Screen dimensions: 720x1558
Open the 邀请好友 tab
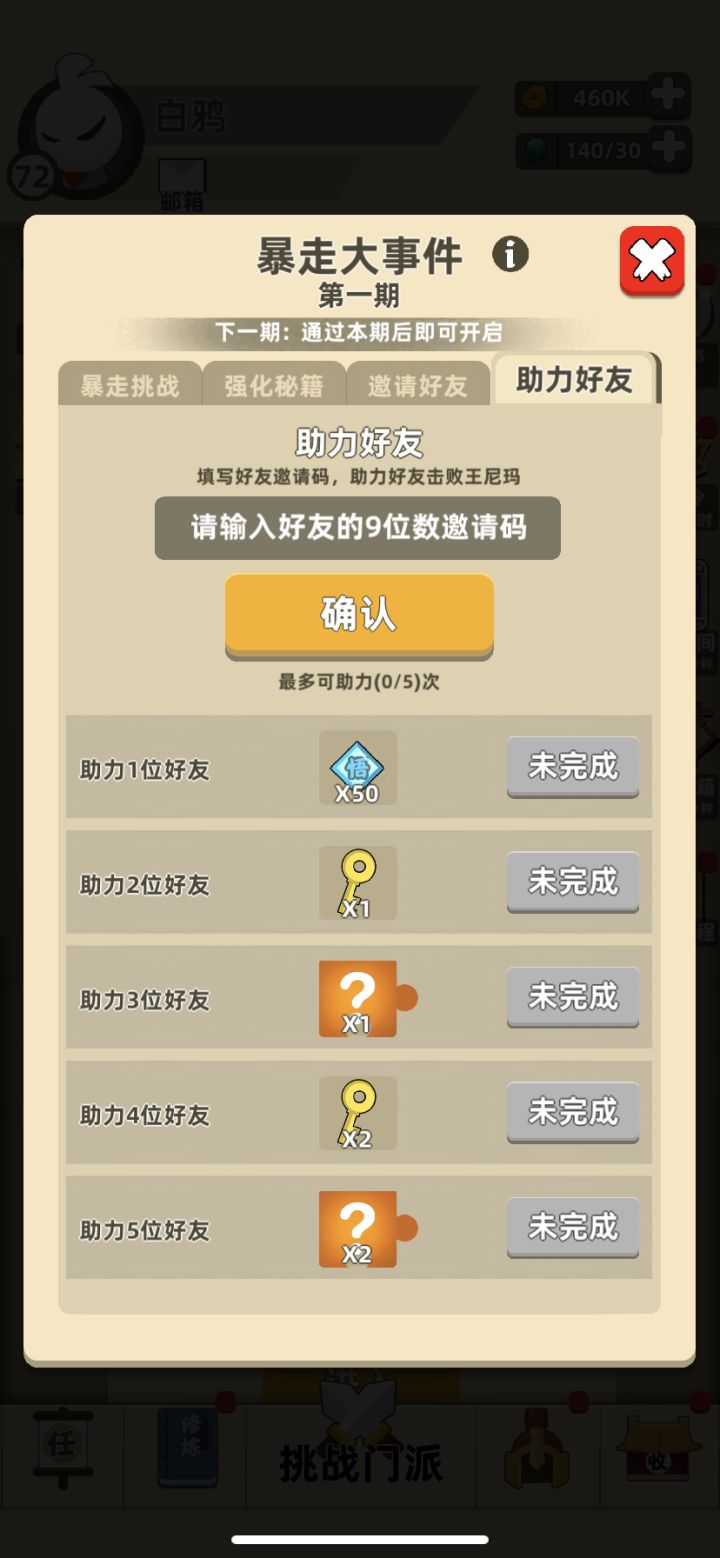pos(419,385)
